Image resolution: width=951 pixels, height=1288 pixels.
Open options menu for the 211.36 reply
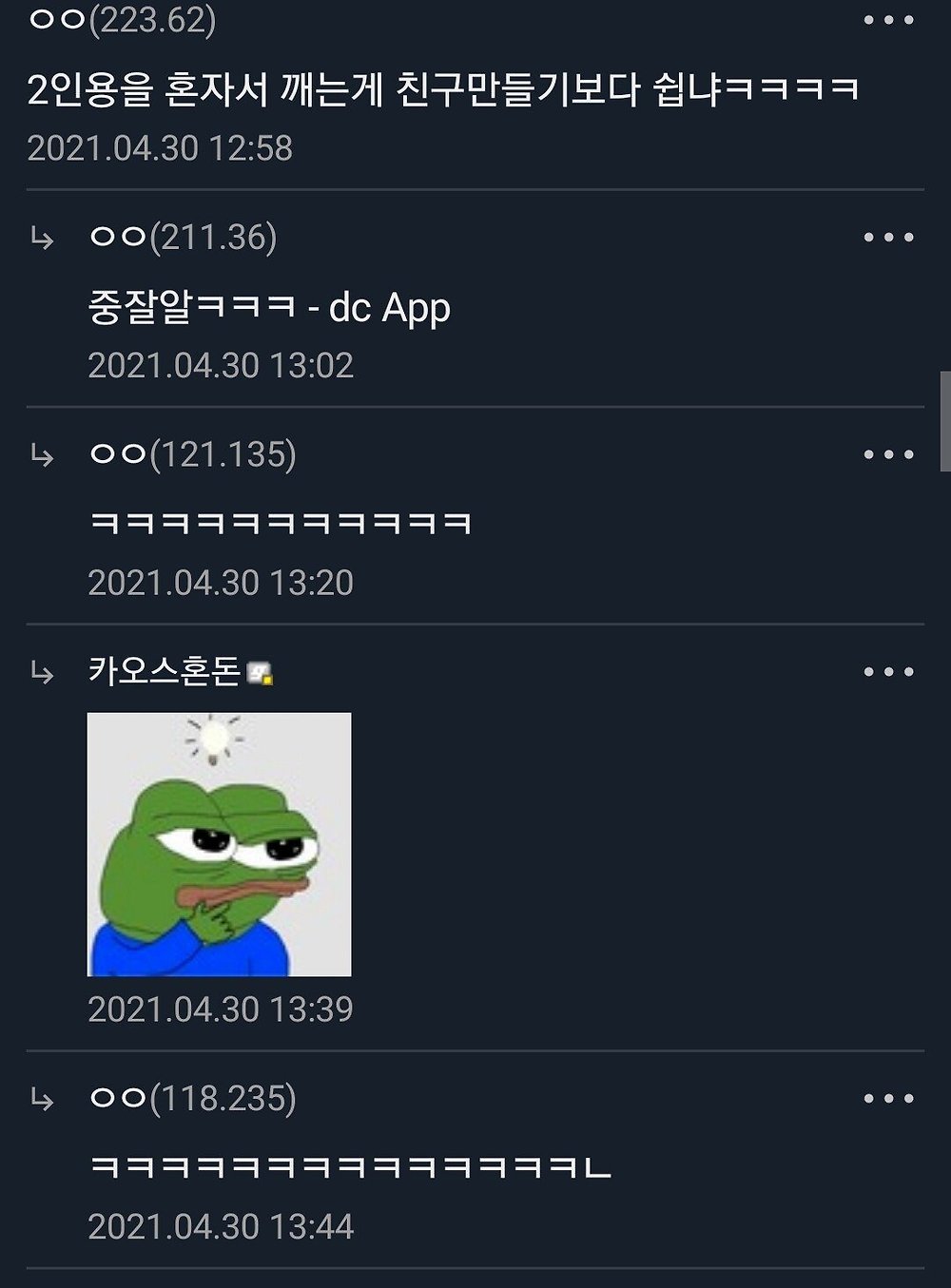pos(888,238)
